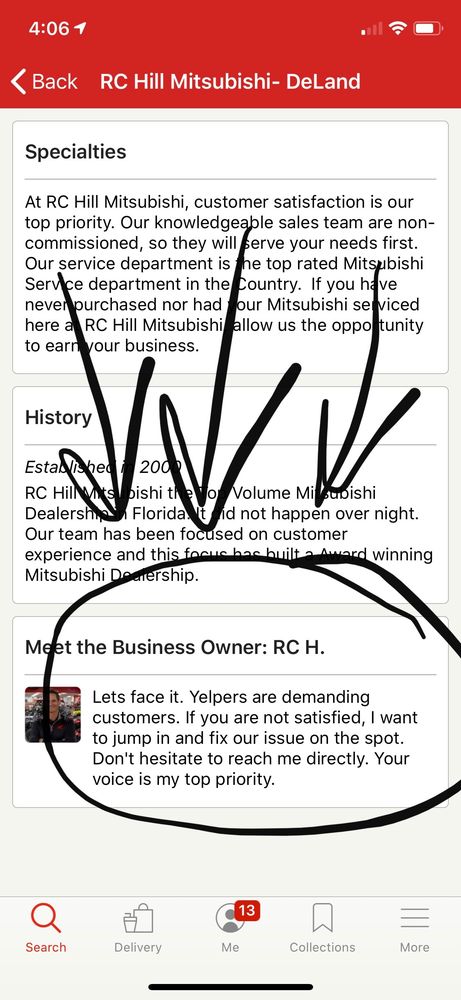461x1000 pixels.
Task: Switch to the Collections tab
Action: 323,928
